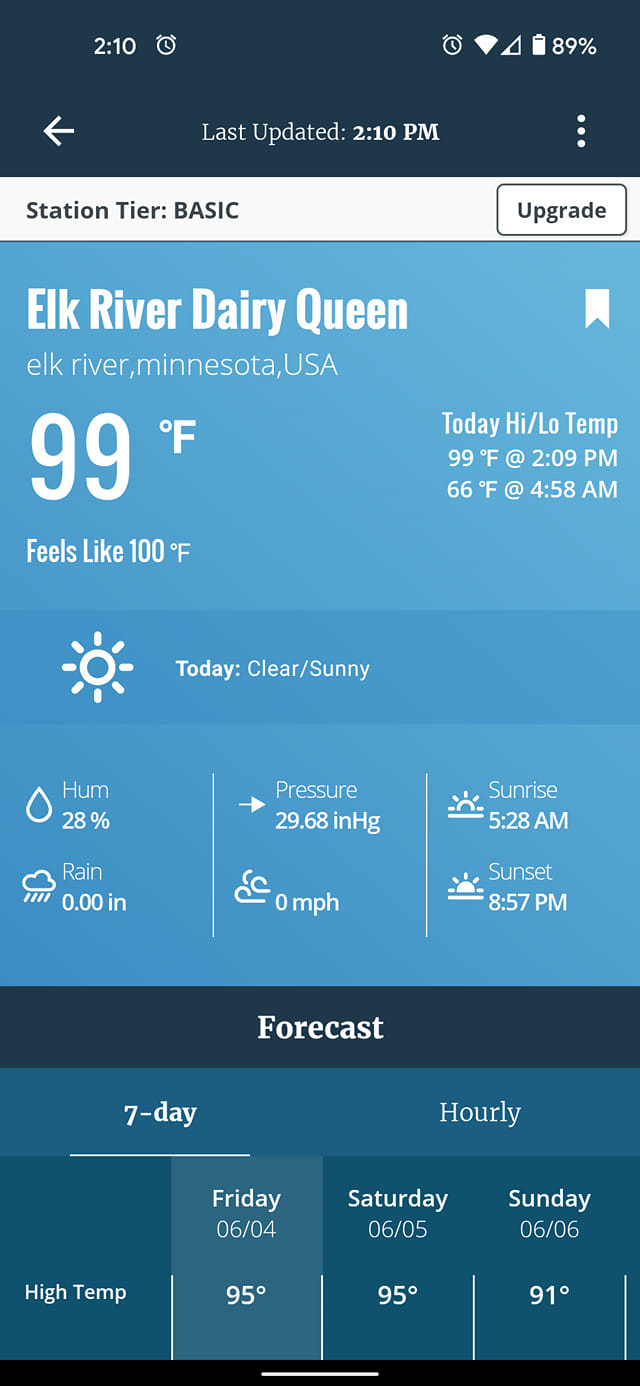Go back using the arrow icon
Viewport: 640px width, 1386px height.
coord(59,131)
